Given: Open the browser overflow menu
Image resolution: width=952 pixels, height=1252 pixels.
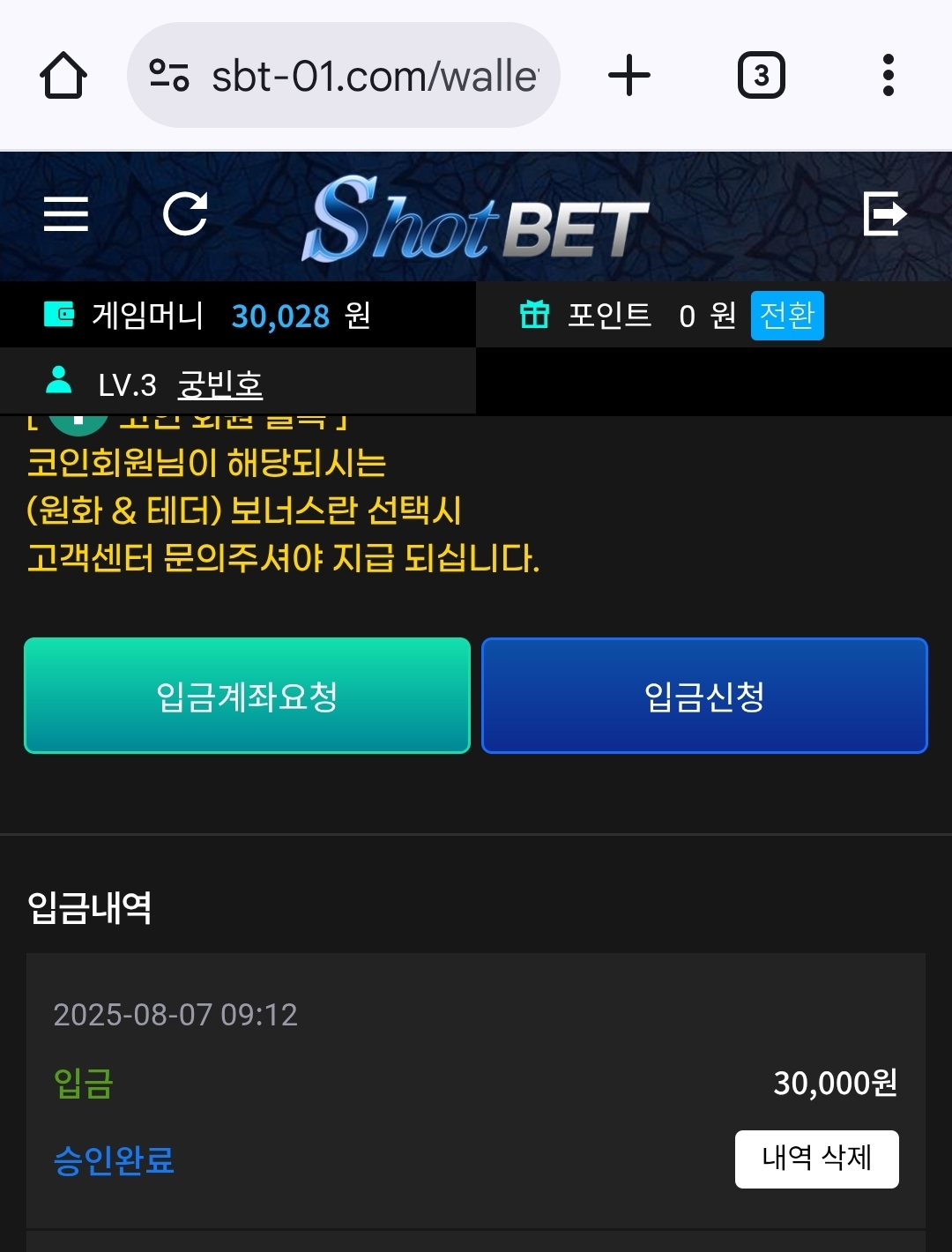Looking at the screenshot, I should point(888,76).
